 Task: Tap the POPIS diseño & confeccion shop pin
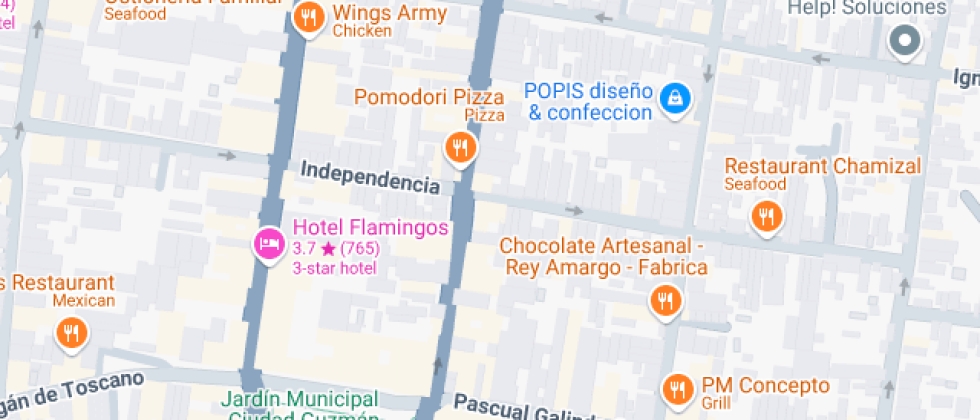tap(676, 98)
